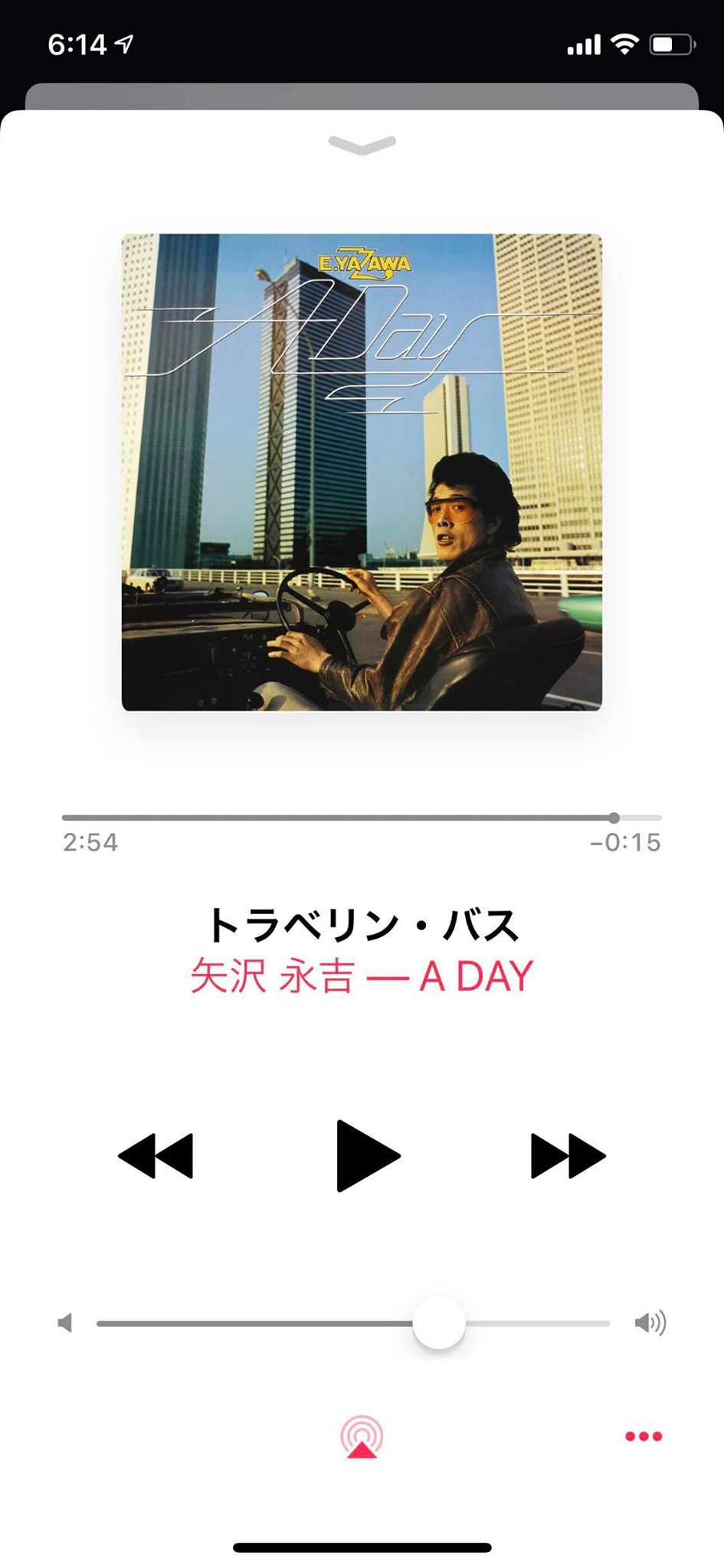Open the AirPlay output picker
The width and height of the screenshot is (724, 1568).
pos(362,1437)
